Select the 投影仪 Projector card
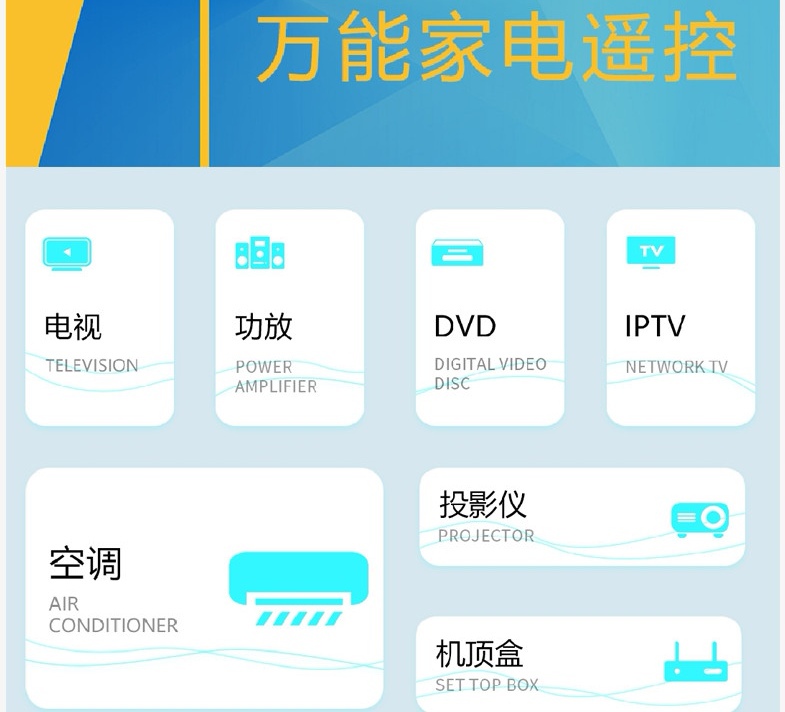Screen dimensions: 785x712 click(581, 517)
